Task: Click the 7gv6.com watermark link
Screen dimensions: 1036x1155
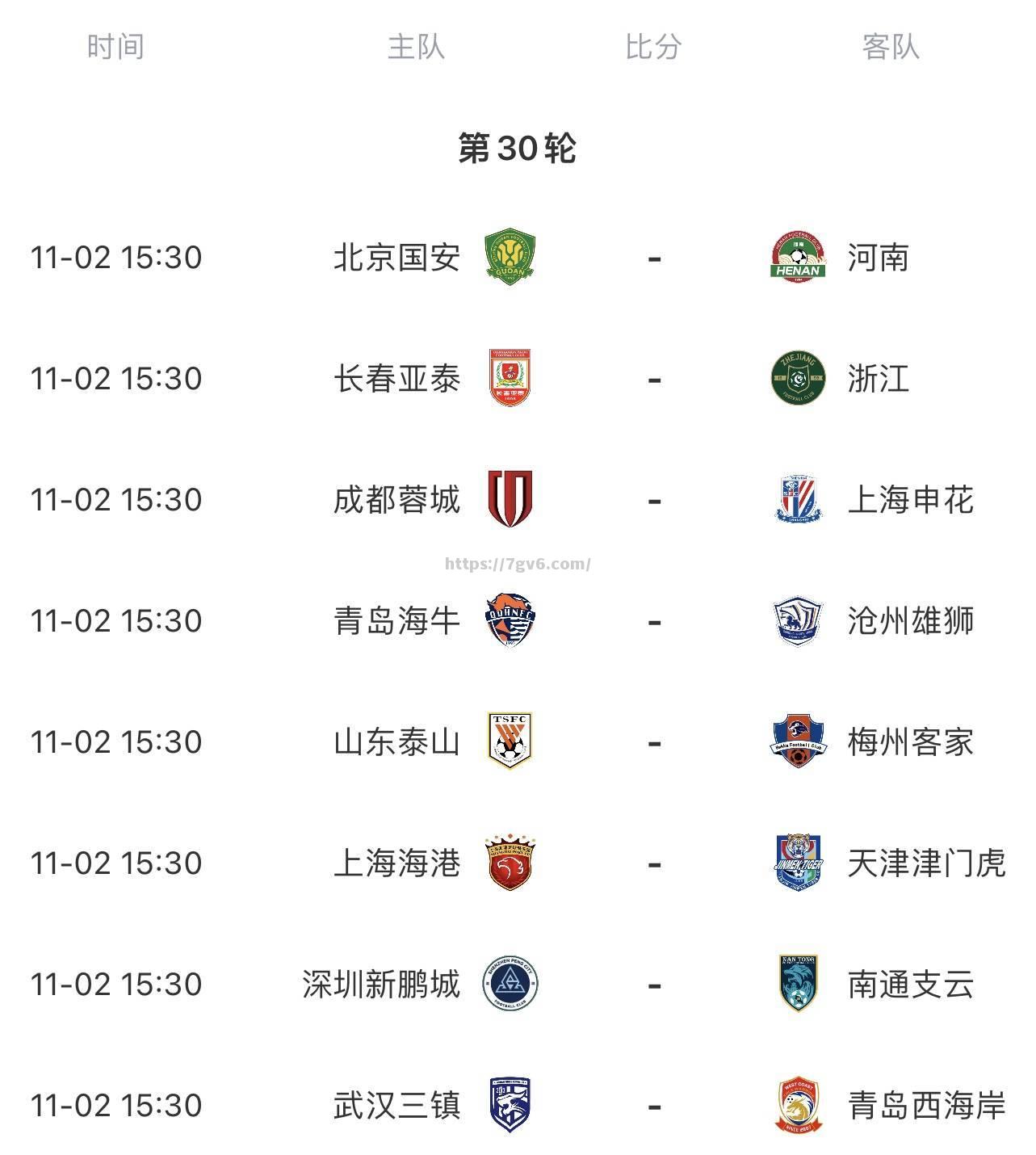Action: [518, 564]
